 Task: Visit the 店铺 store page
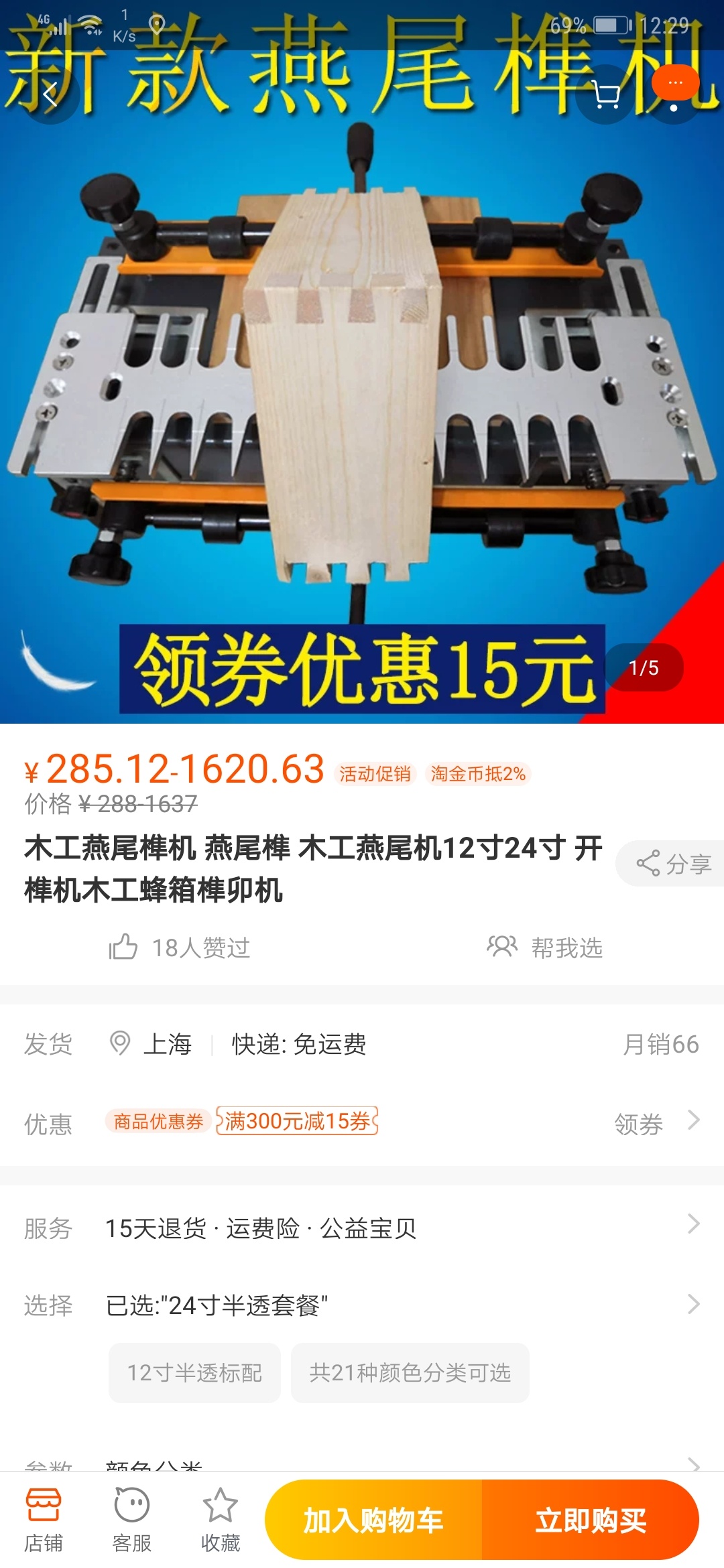[x=44, y=1520]
